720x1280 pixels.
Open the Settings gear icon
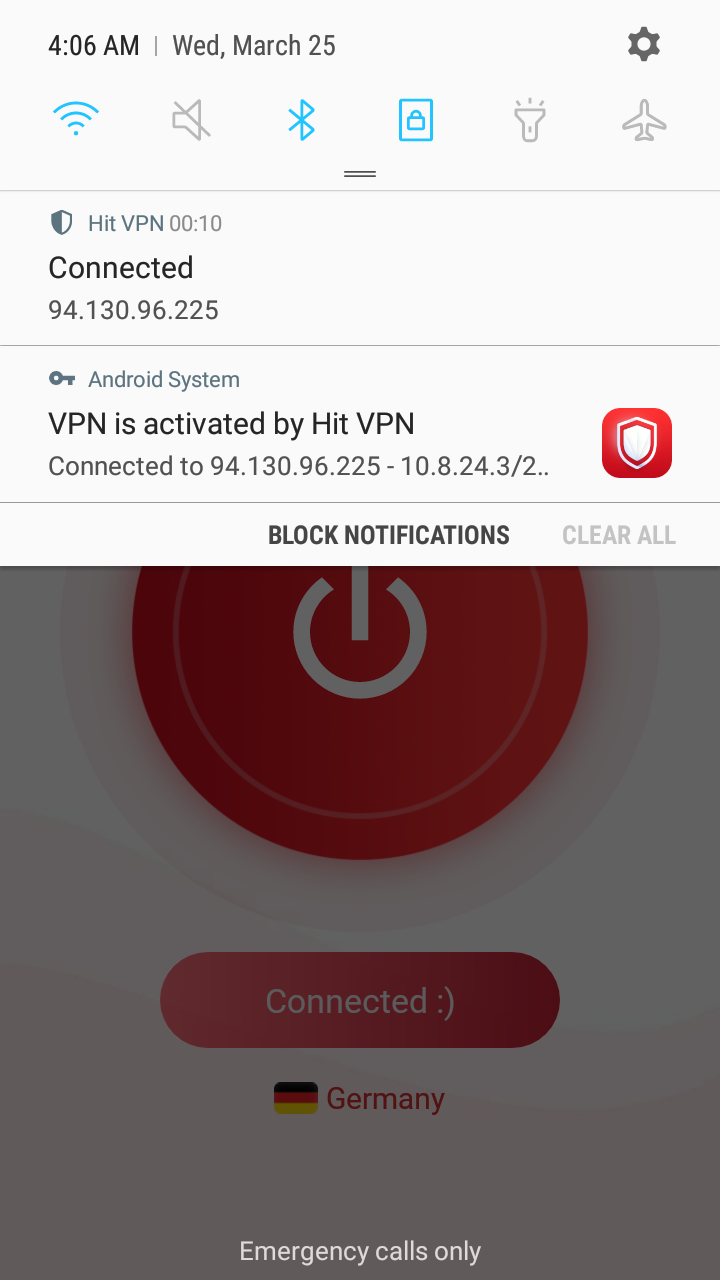pos(643,44)
